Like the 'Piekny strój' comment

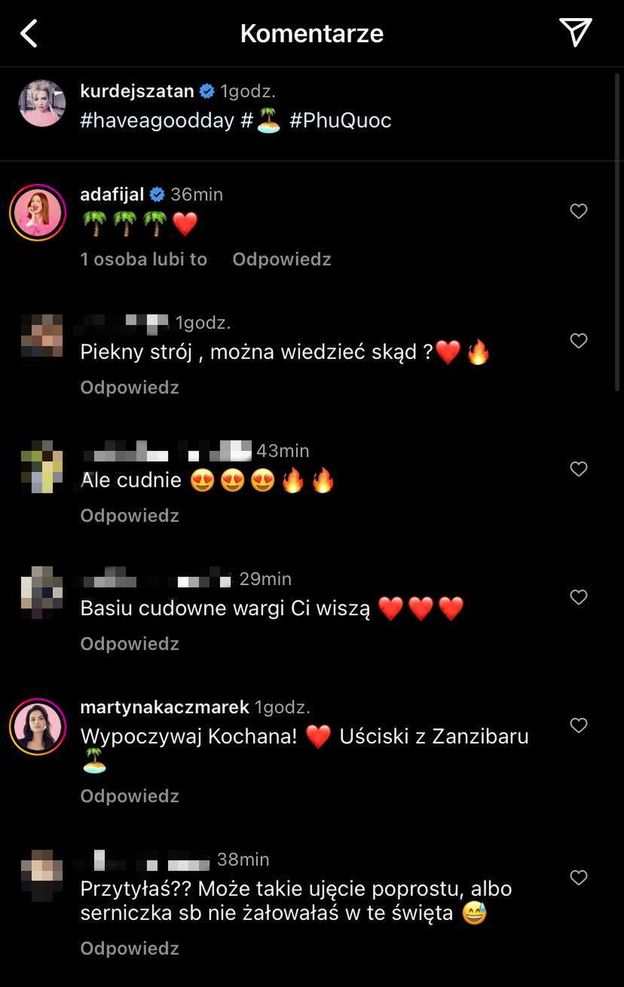click(578, 341)
